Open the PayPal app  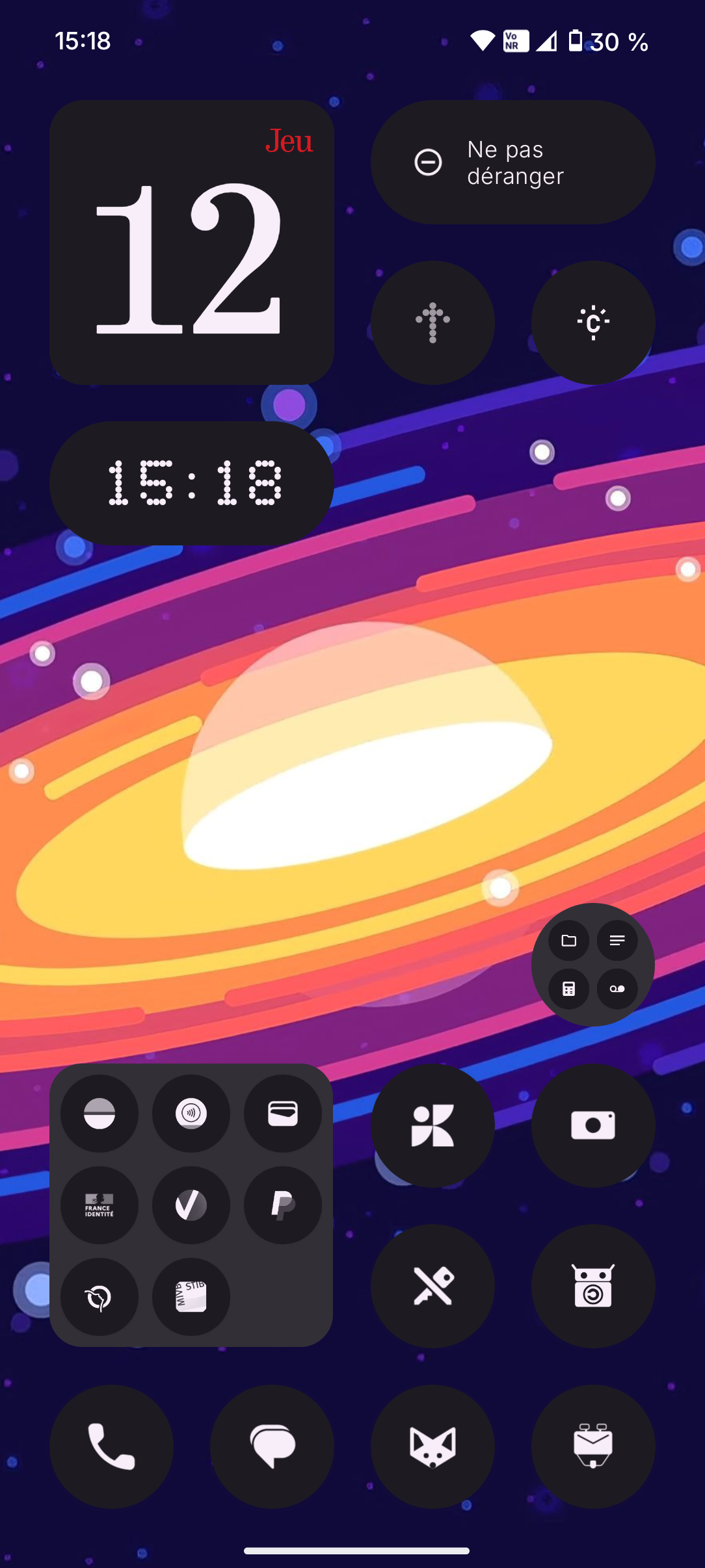pos(283,1205)
